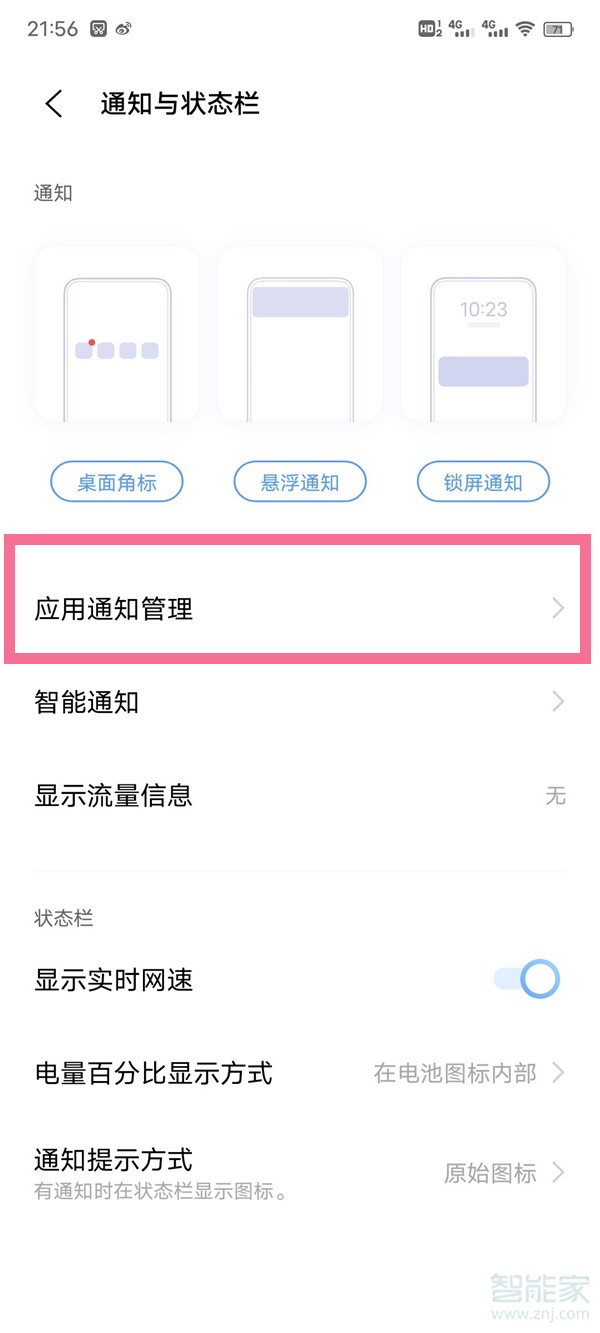Open 通知提示方式 setting
This screenshot has width=600, height=1333.
(x=298, y=1172)
